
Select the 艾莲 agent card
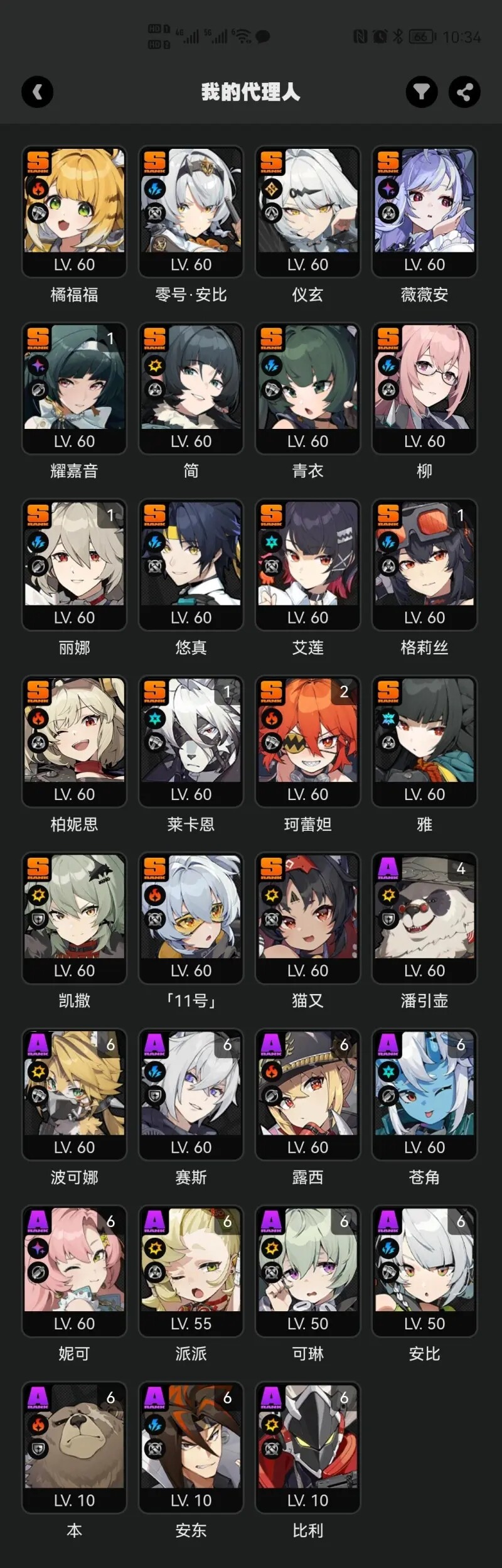coord(307,565)
